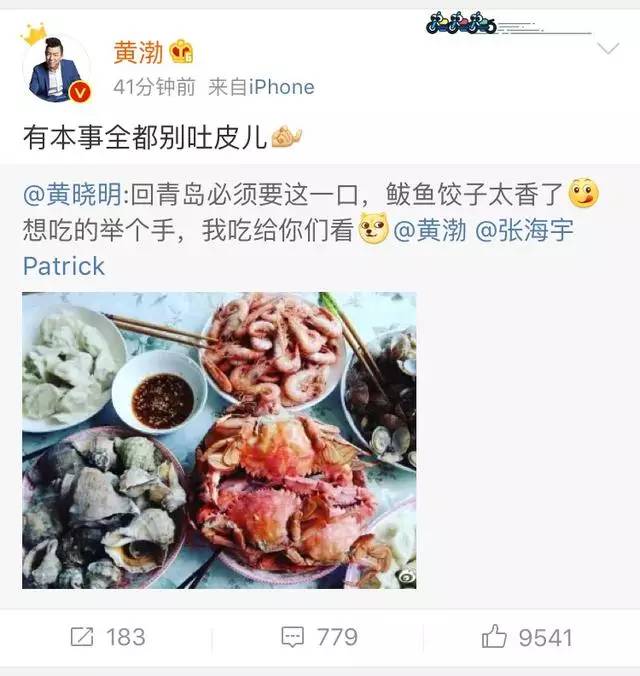This screenshot has width=640, height=676.
Task: Open the 779 comments
Action: (320, 637)
